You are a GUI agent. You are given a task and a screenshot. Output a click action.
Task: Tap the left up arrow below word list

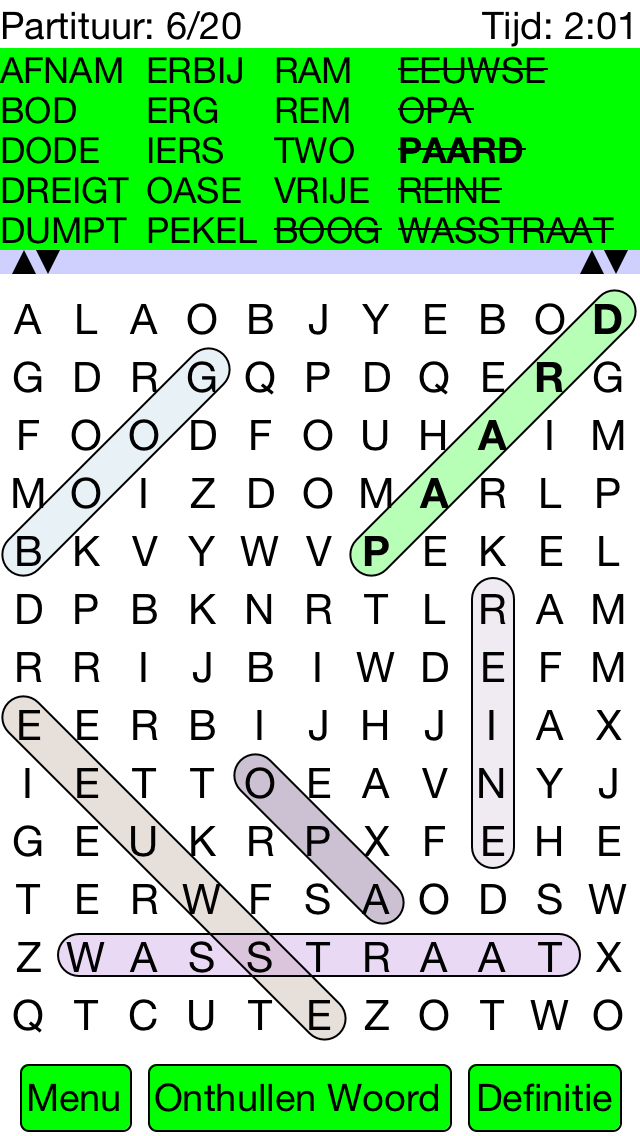tap(23, 262)
